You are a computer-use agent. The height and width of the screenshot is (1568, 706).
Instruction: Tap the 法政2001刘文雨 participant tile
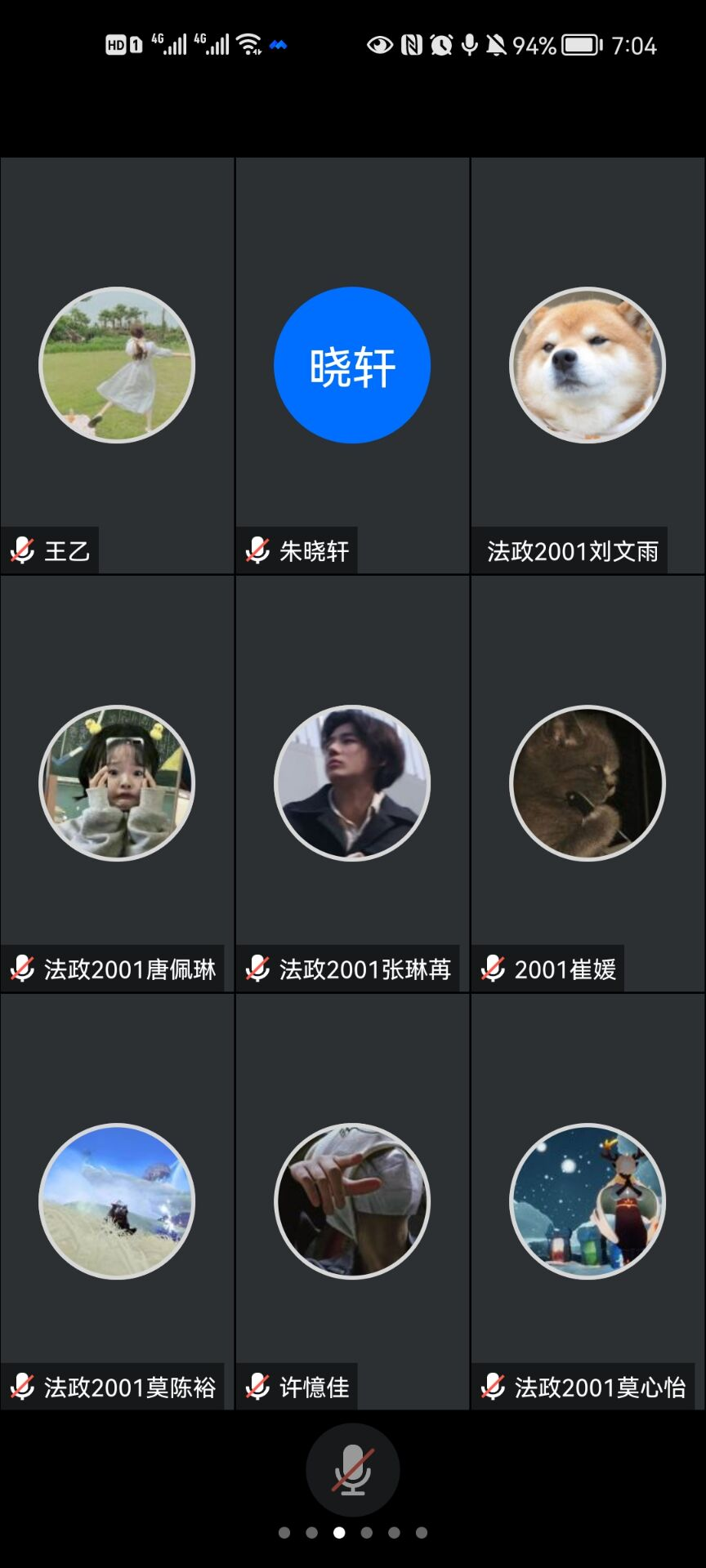[588, 365]
